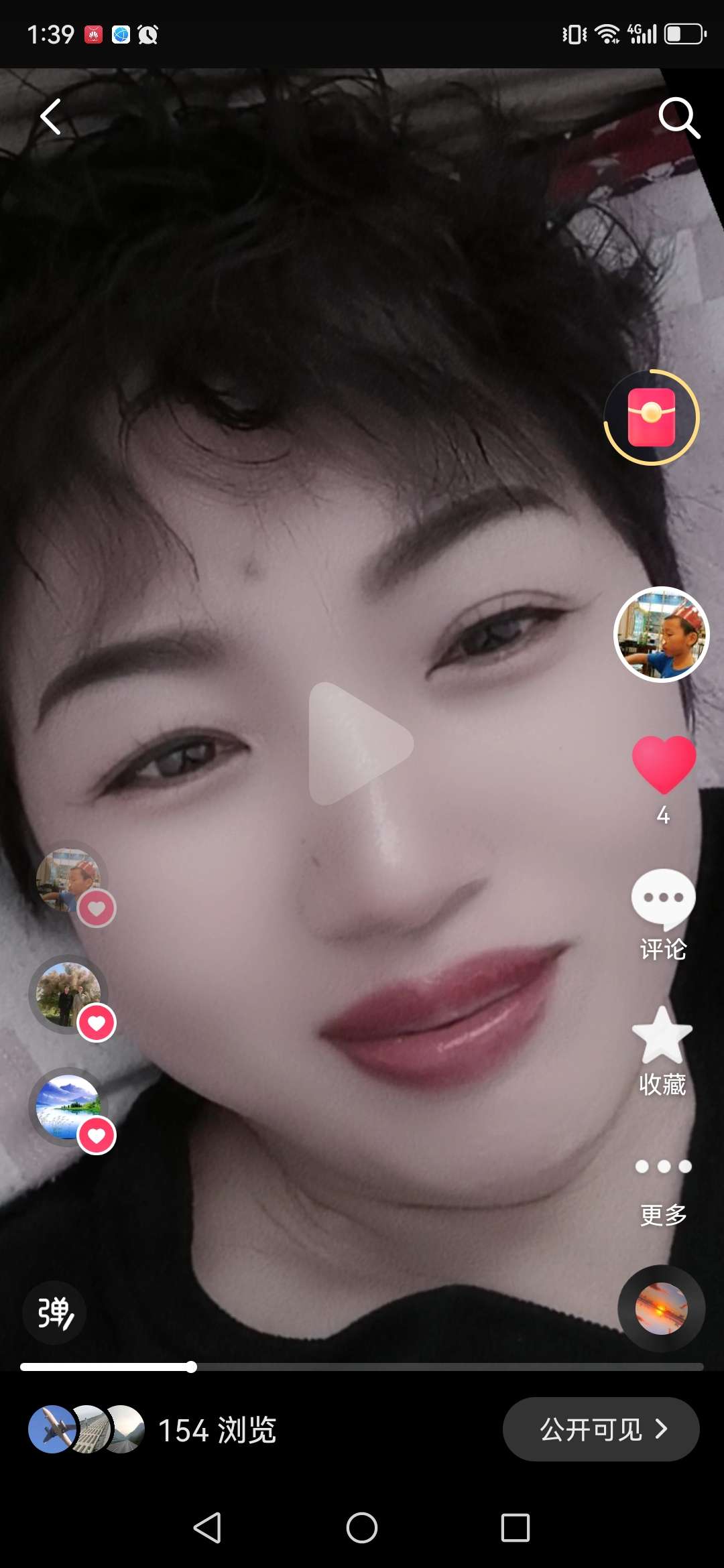Tap the like count number 4
This screenshot has height=1568, width=724.
tap(663, 816)
